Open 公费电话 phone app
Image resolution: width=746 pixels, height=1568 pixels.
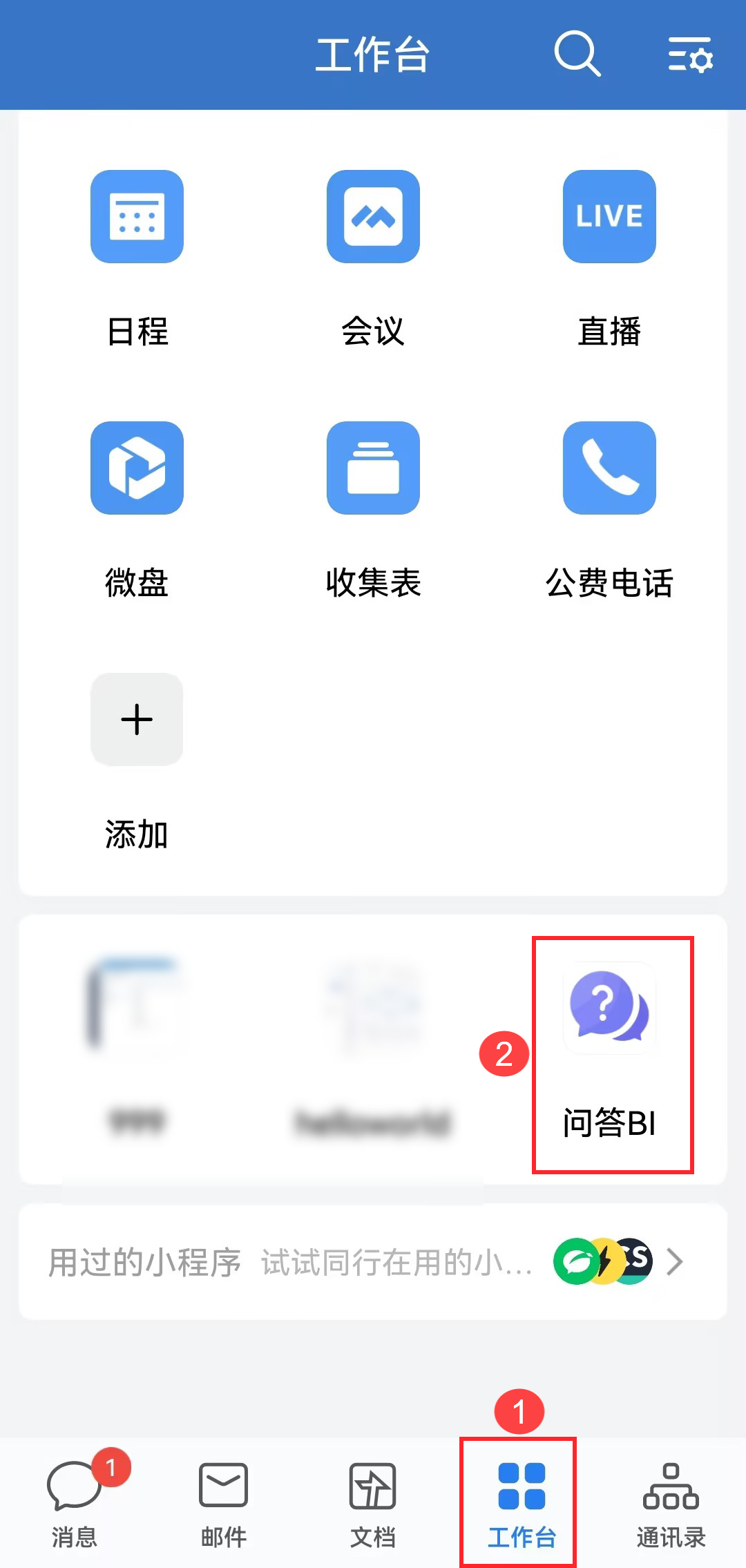[609, 468]
